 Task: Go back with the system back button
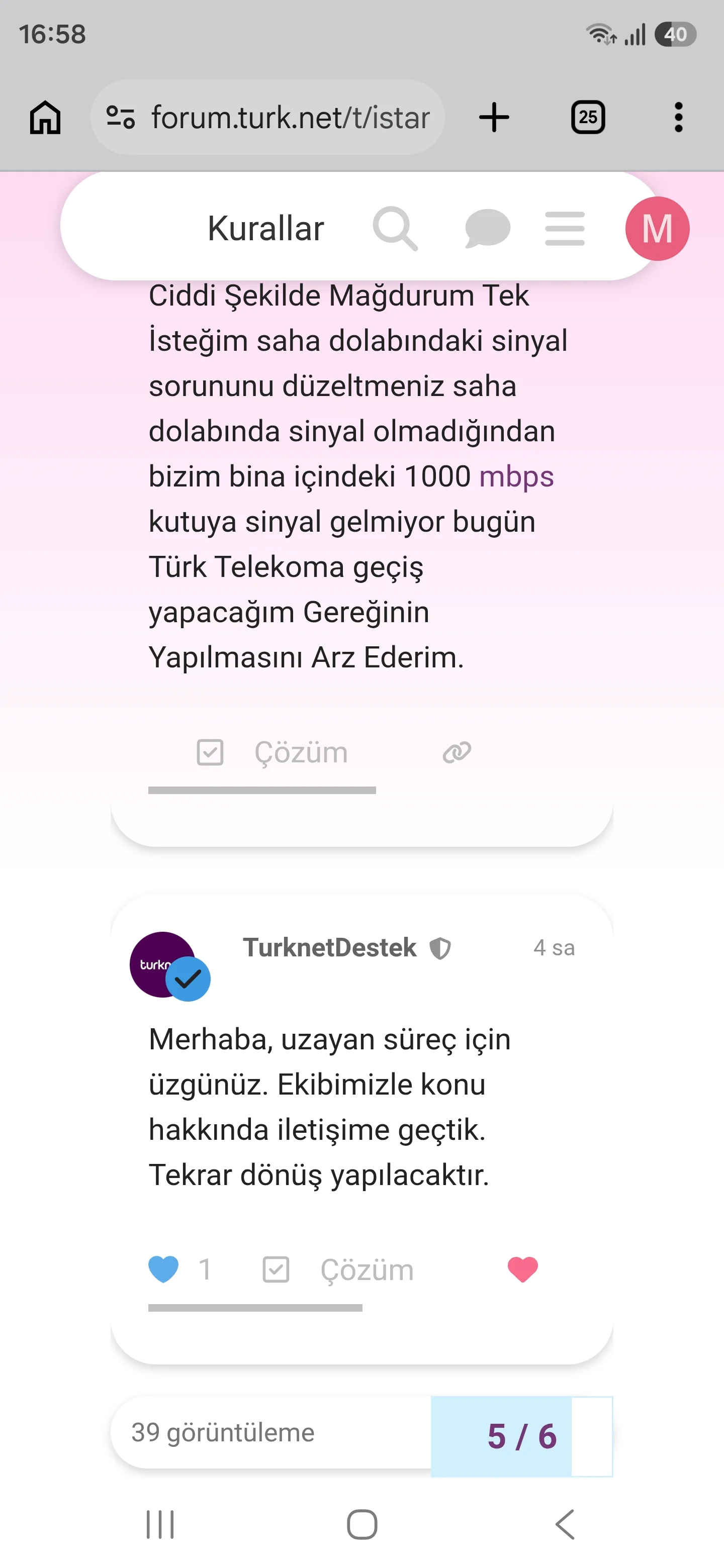(565, 1524)
